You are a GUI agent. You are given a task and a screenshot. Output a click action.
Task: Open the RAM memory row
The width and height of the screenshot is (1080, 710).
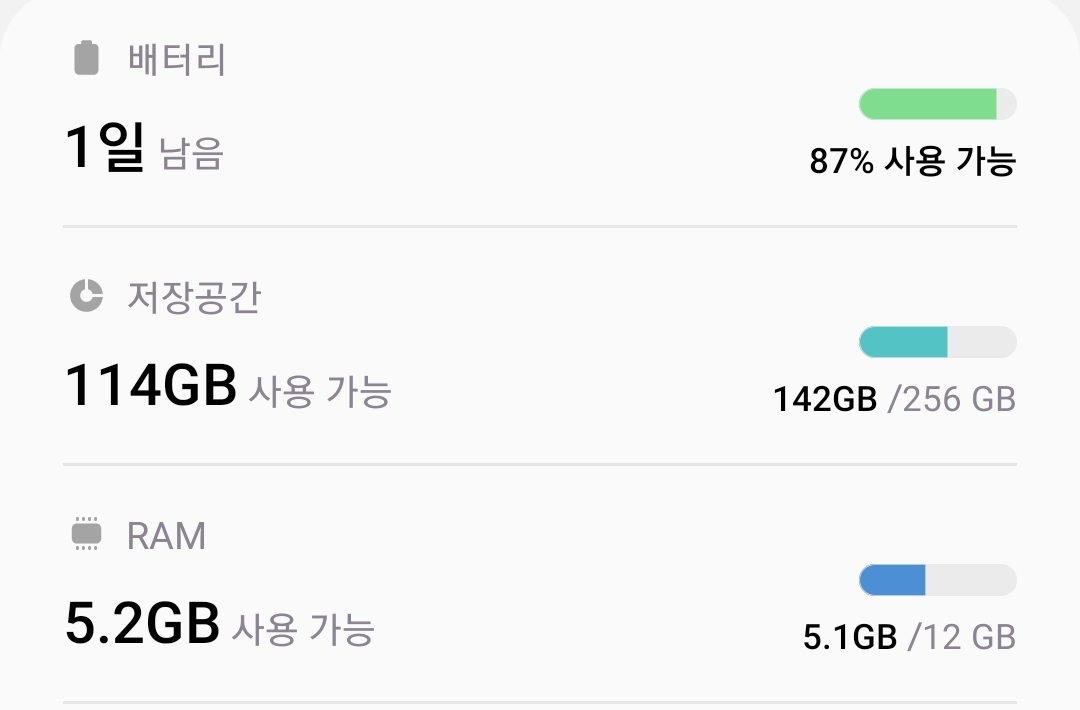(x=540, y=585)
